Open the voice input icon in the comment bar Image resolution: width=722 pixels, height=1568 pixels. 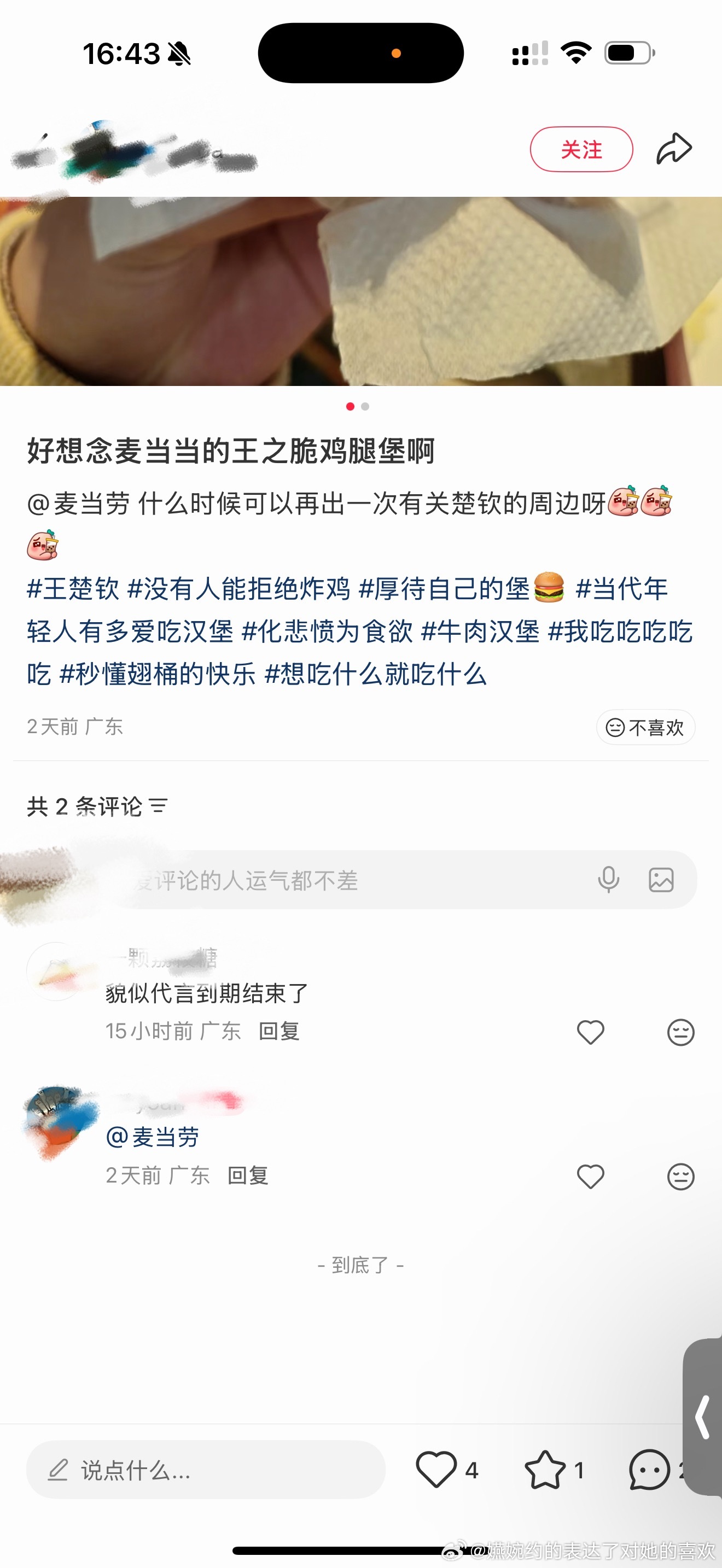tap(608, 881)
